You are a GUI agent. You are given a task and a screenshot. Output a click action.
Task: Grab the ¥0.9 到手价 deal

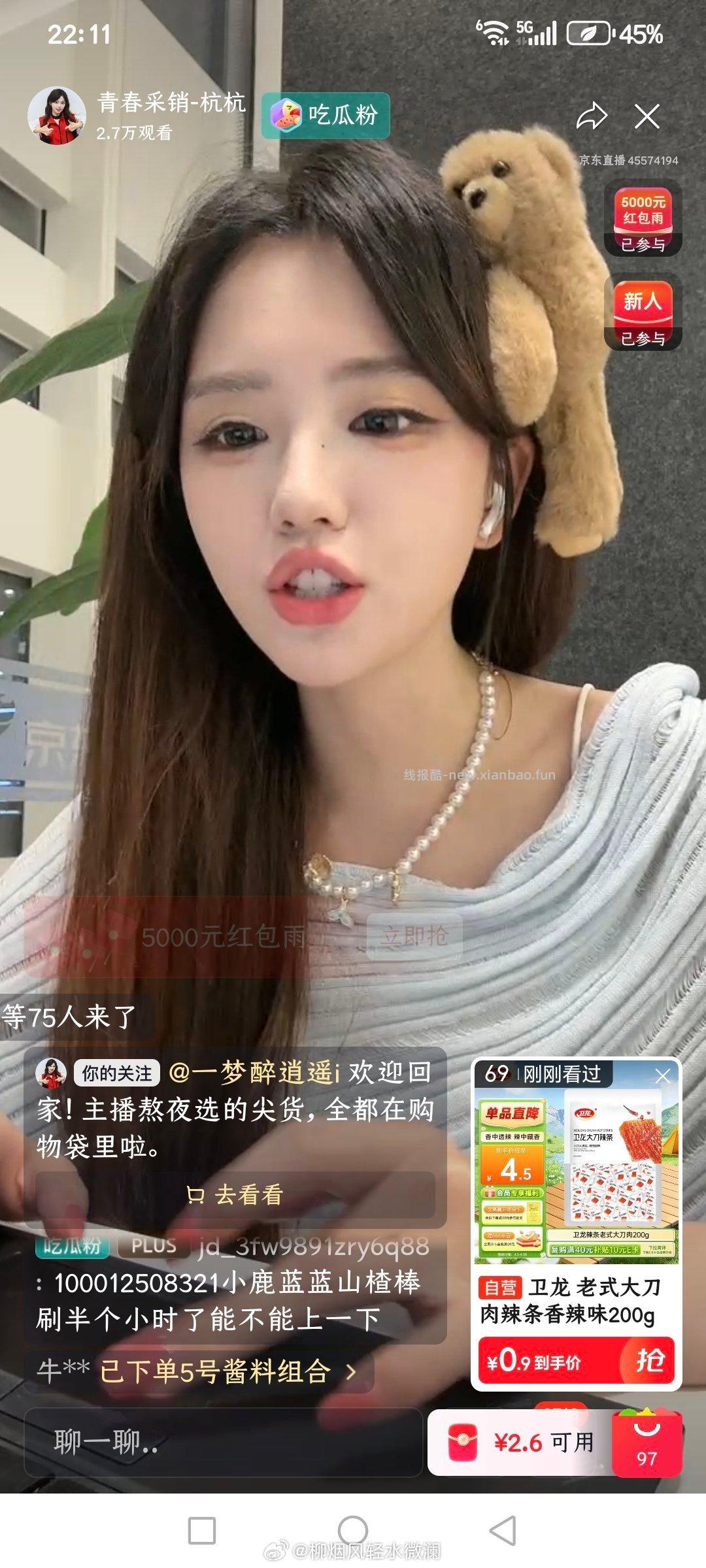[575, 1361]
